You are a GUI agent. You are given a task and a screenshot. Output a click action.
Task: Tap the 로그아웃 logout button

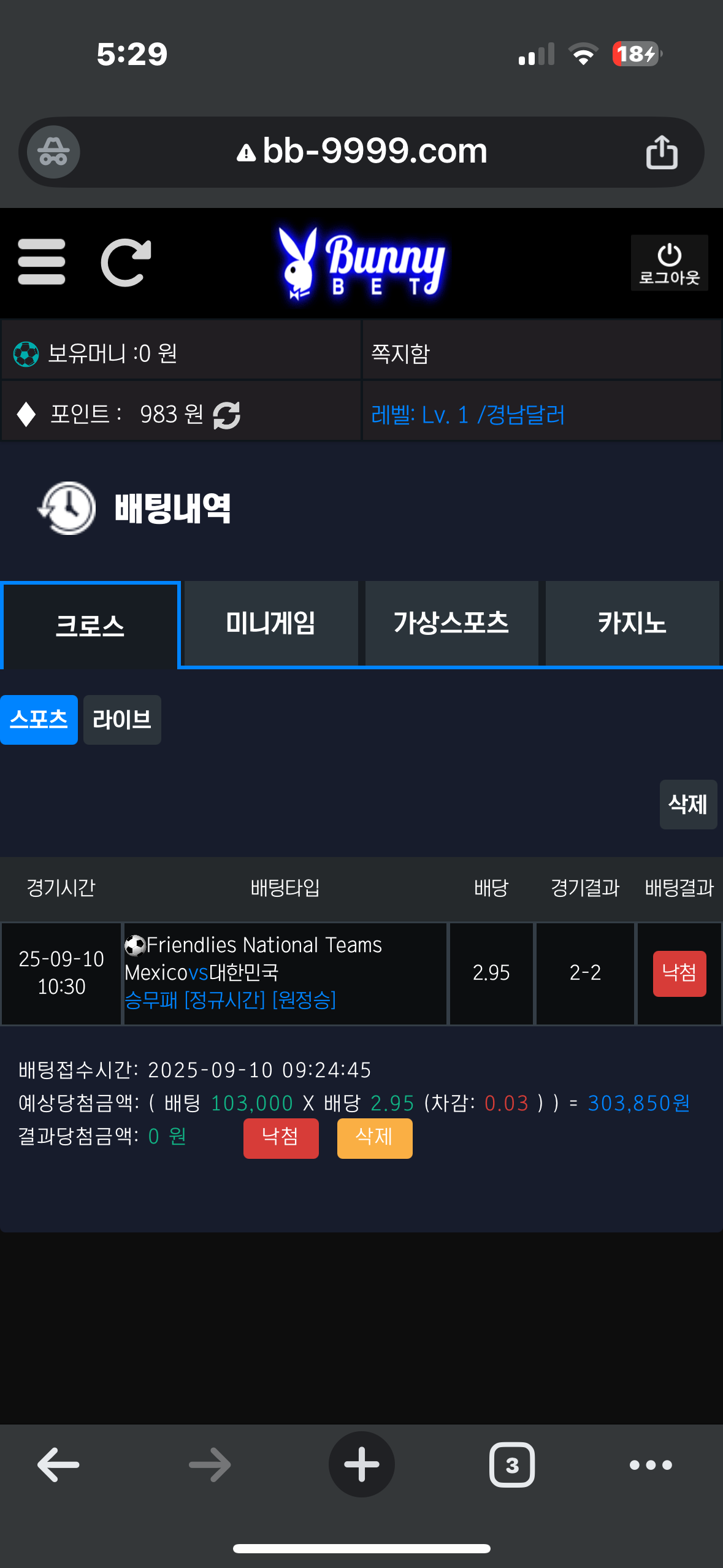tap(669, 263)
